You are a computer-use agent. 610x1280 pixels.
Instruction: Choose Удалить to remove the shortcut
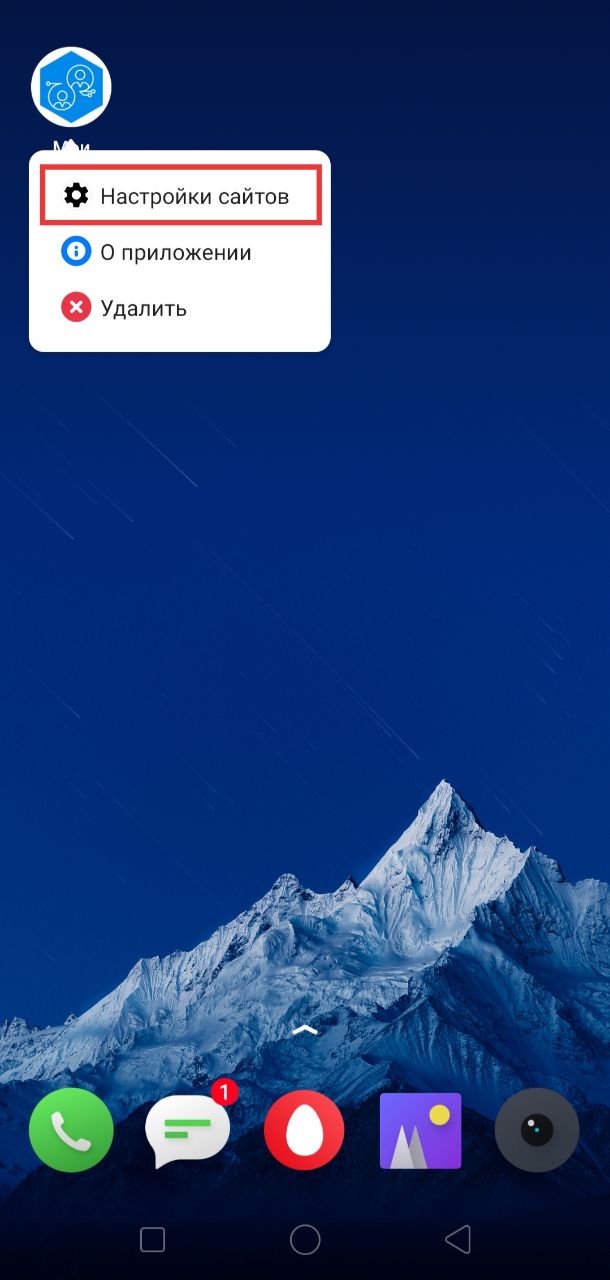click(x=180, y=308)
